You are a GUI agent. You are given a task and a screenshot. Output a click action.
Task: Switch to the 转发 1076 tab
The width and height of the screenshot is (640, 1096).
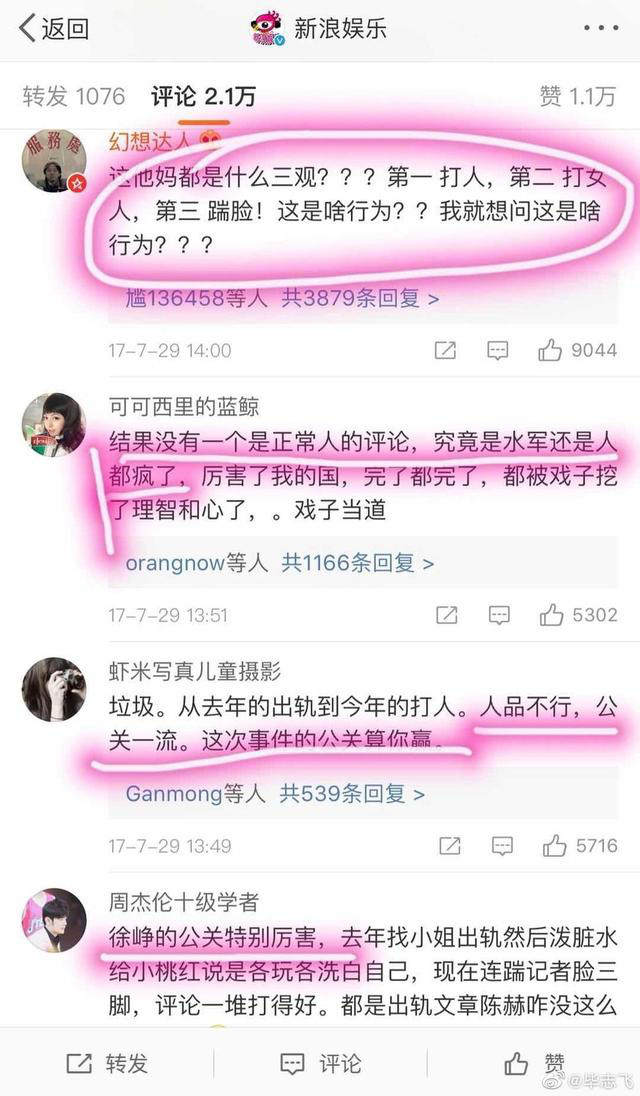pyautogui.click(x=73, y=96)
